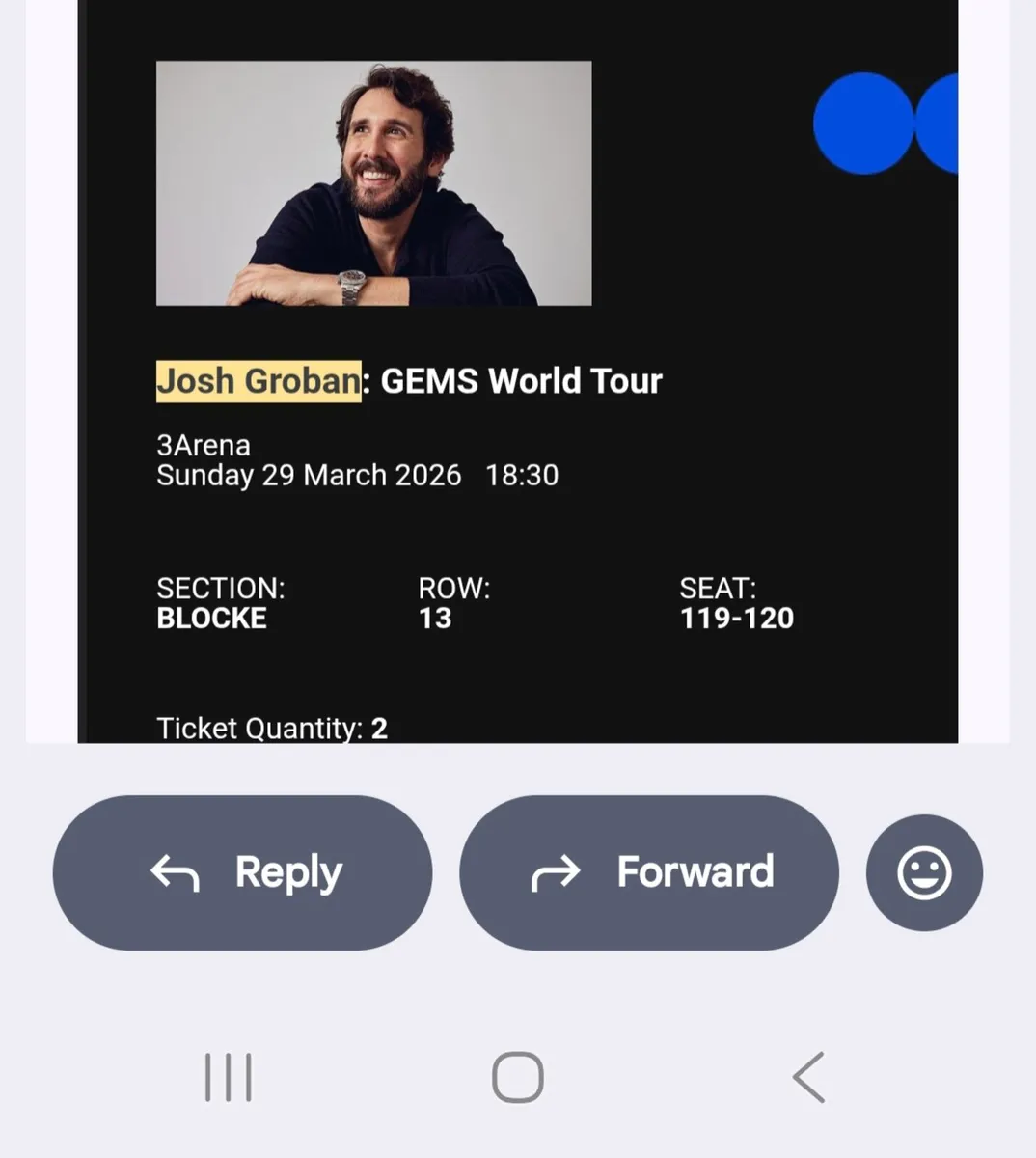Tap the SEAT value 119-120
Screen dimensions: 1036x1158
click(x=736, y=619)
